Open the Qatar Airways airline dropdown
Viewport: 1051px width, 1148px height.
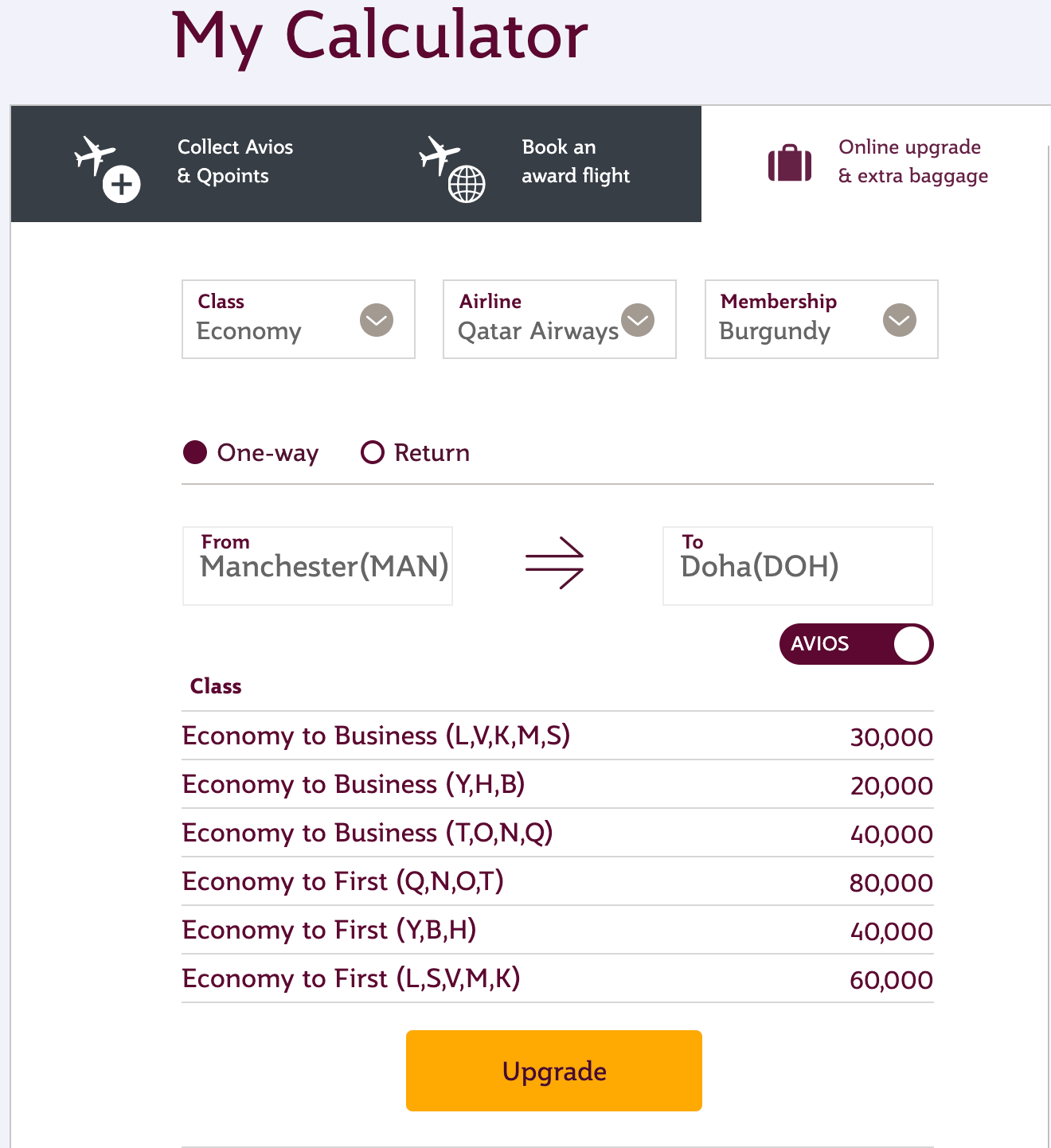coord(559,320)
